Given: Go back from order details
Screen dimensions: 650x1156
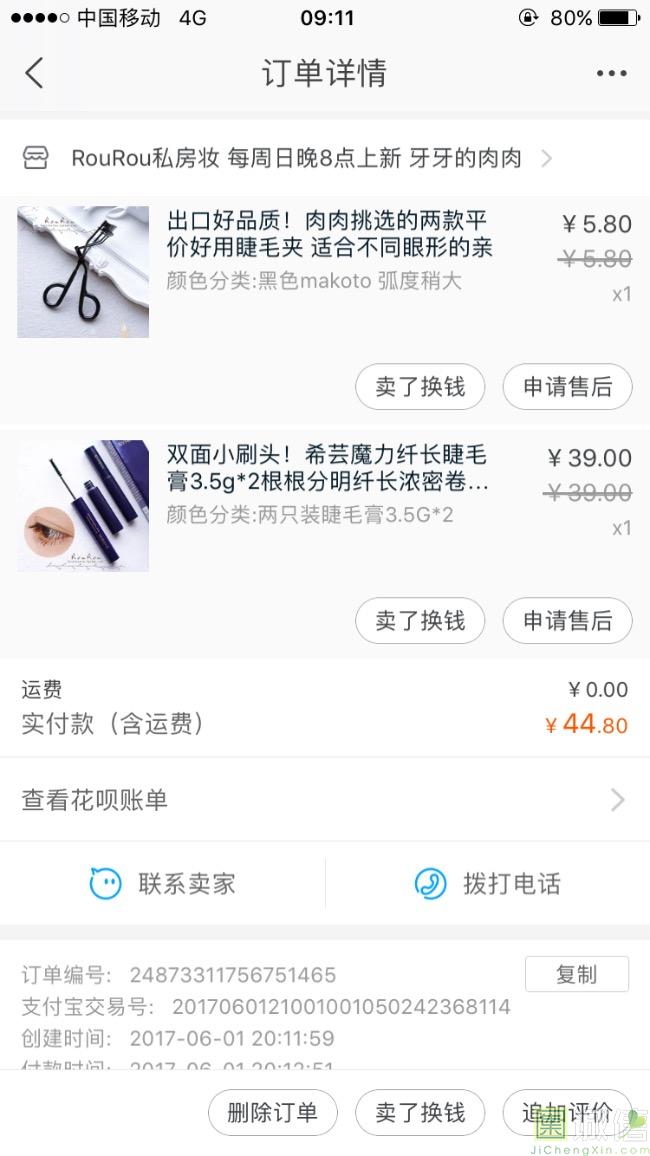Looking at the screenshot, I should tap(35, 73).
